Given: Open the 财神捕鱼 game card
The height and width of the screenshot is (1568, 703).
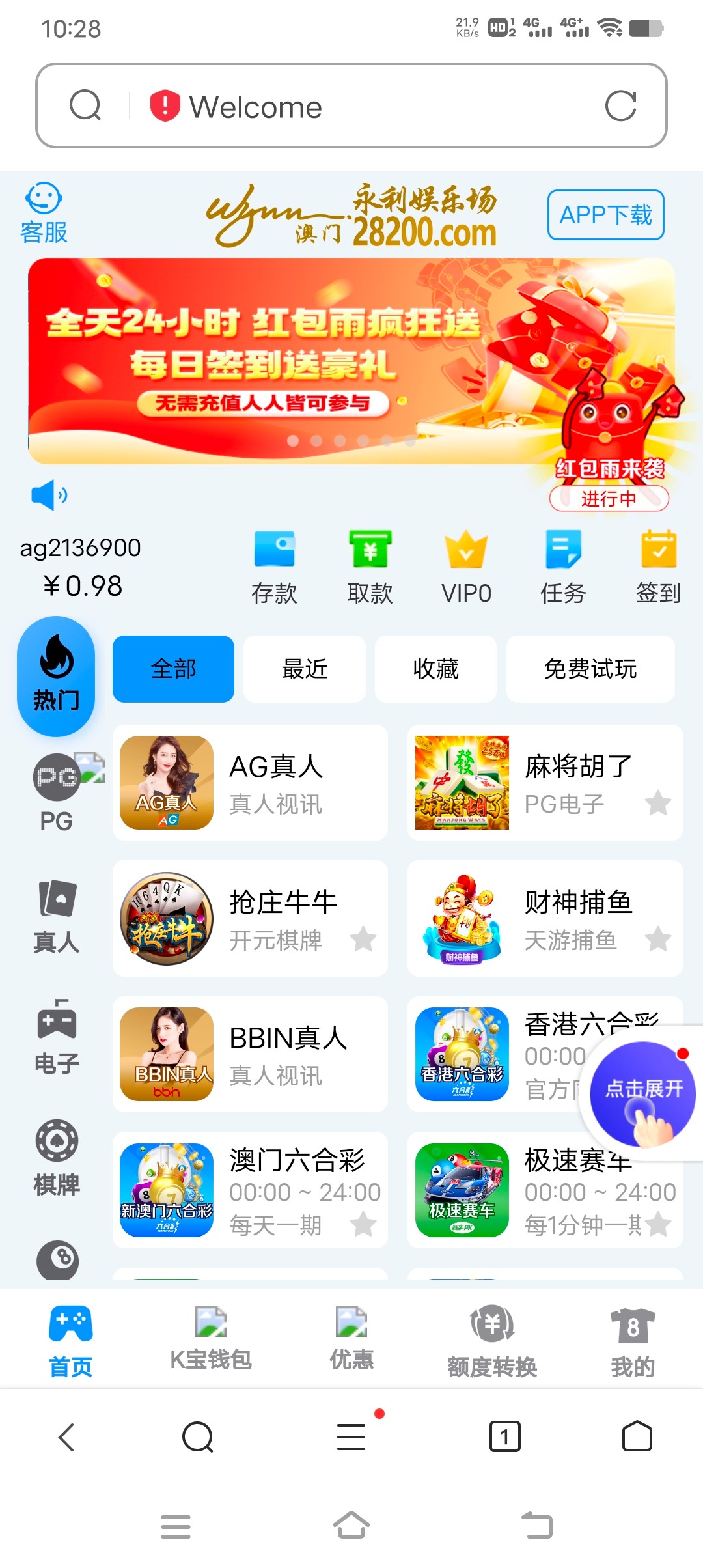Looking at the screenshot, I should (x=545, y=918).
